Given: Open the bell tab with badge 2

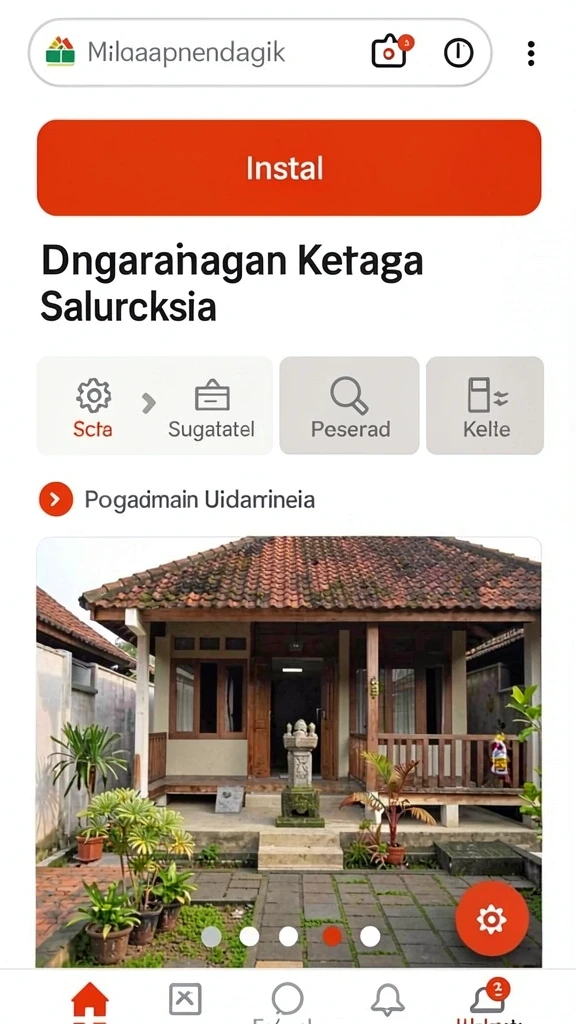Looking at the screenshot, I should (490, 998).
